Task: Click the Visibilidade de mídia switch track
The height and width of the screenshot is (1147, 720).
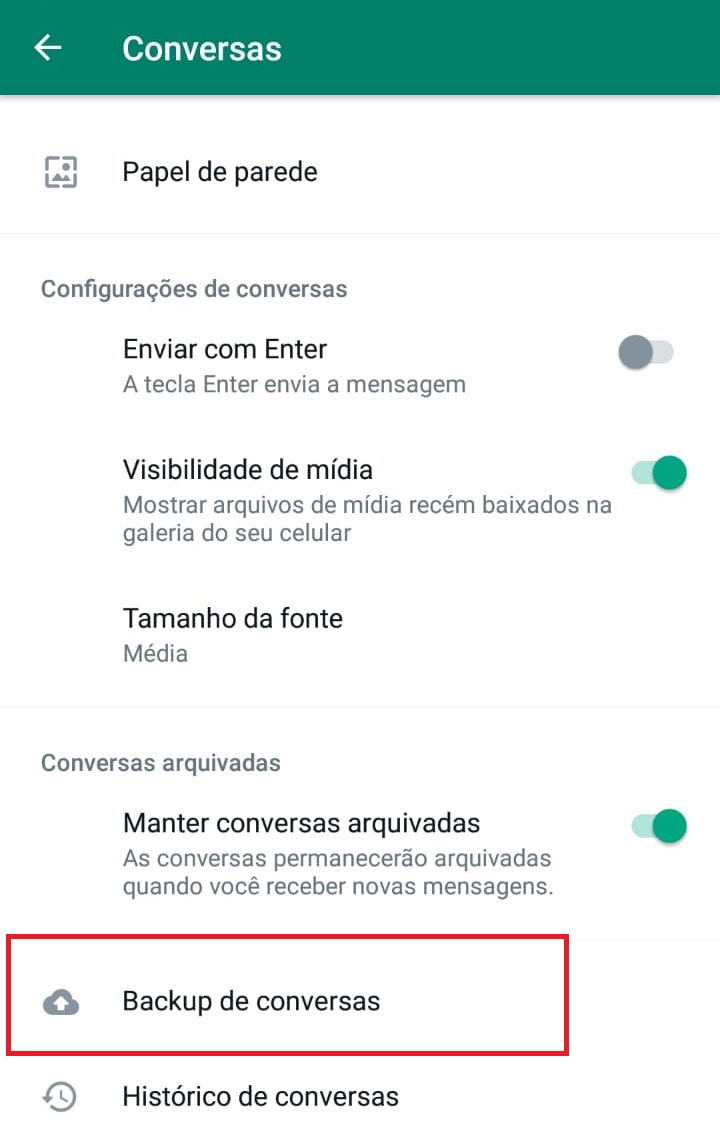Action: pyautogui.click(x=655, y=472)
